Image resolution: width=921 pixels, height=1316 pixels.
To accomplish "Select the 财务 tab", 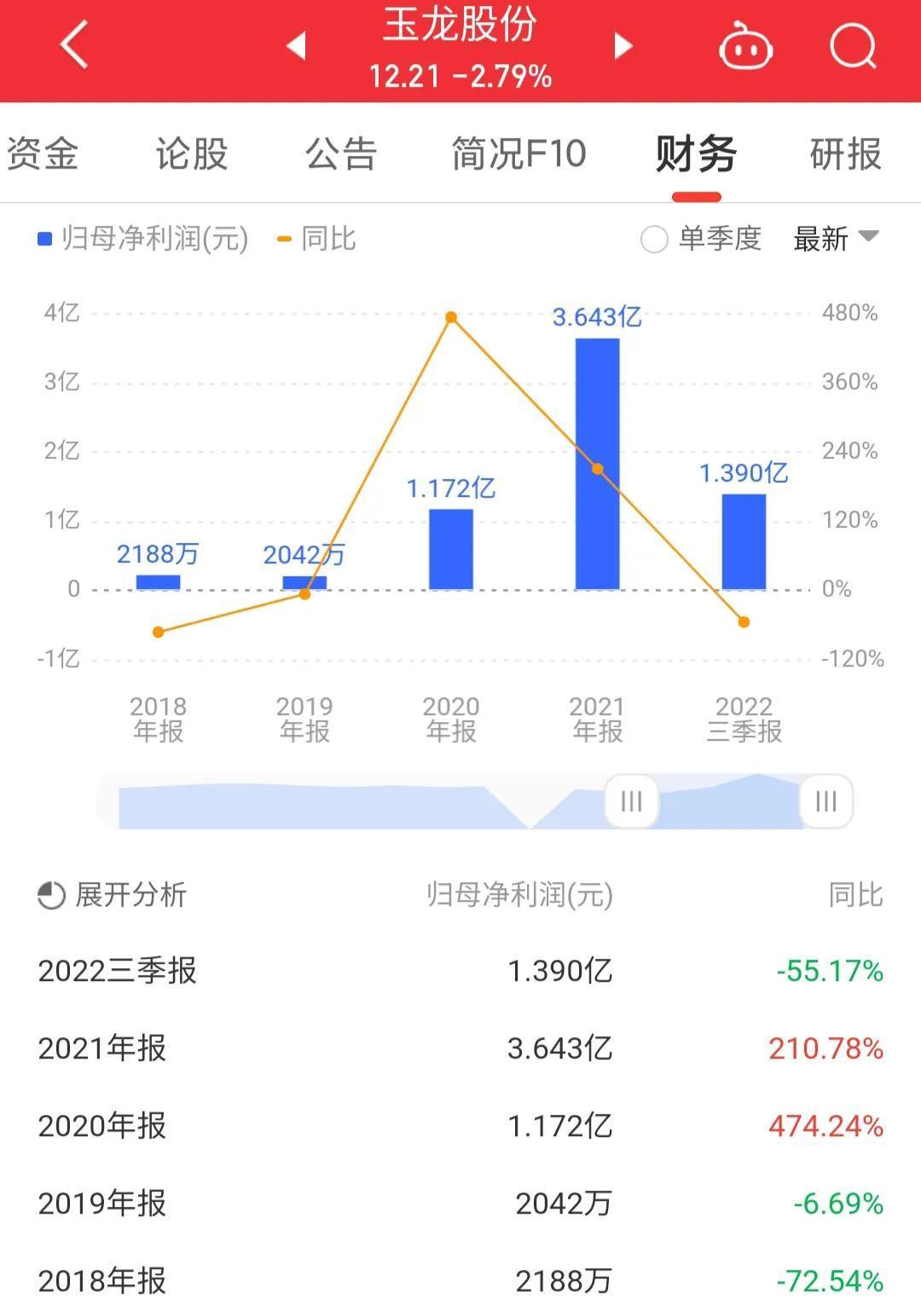I will (x=696, y=154).
